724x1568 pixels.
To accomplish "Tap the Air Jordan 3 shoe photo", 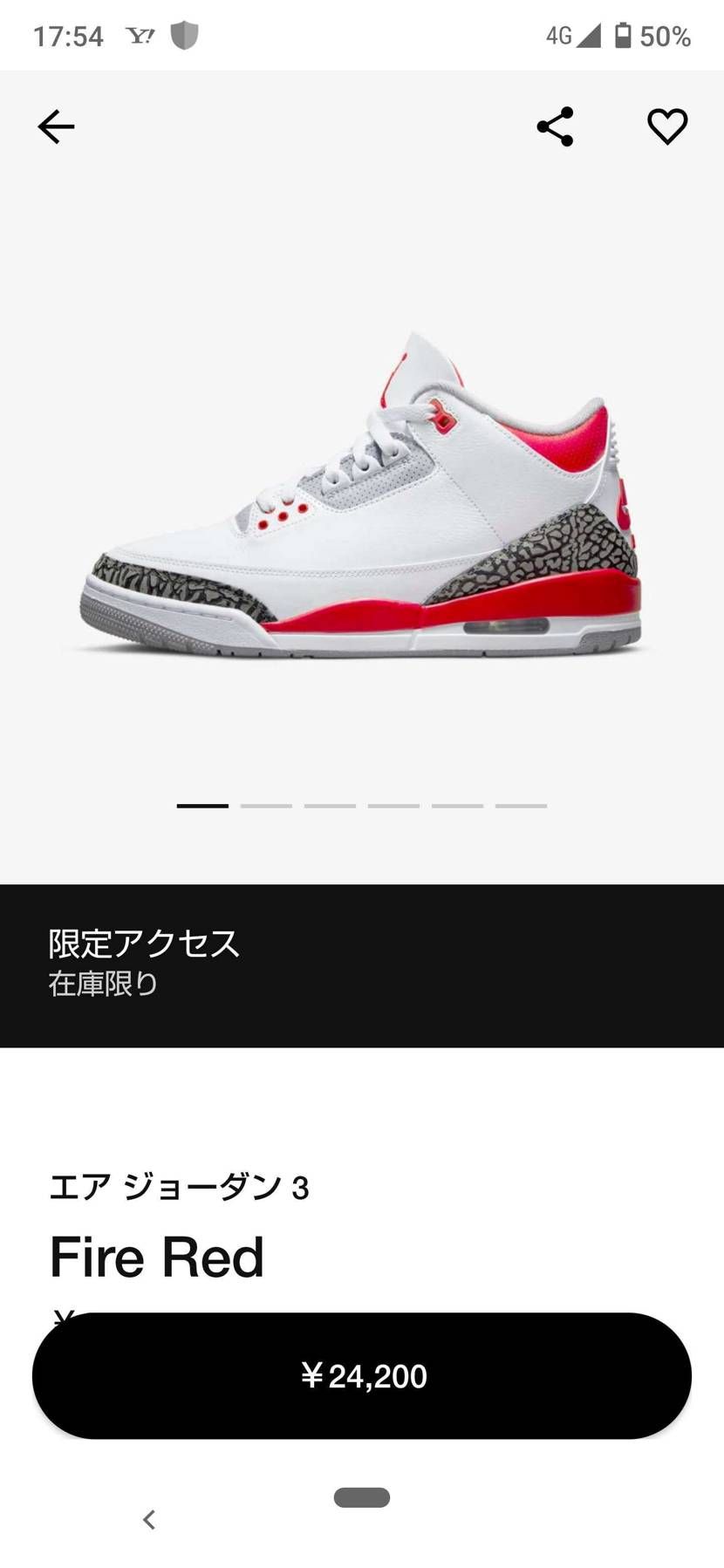I will [x=362, y=488].
